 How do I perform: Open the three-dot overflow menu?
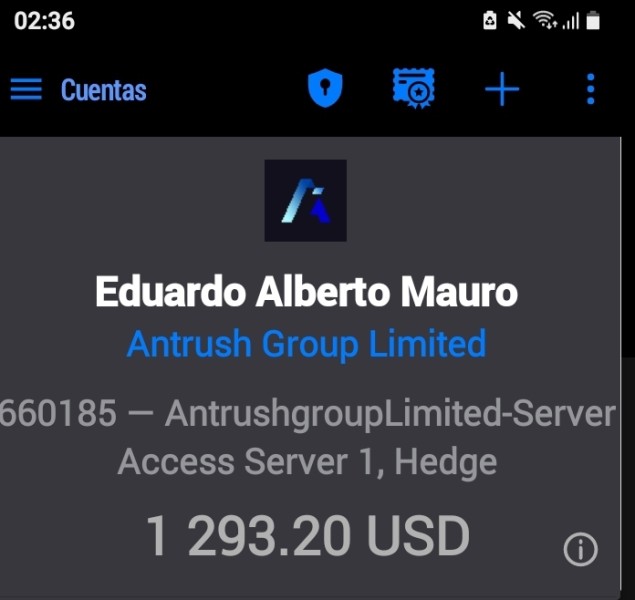(590, 90)
